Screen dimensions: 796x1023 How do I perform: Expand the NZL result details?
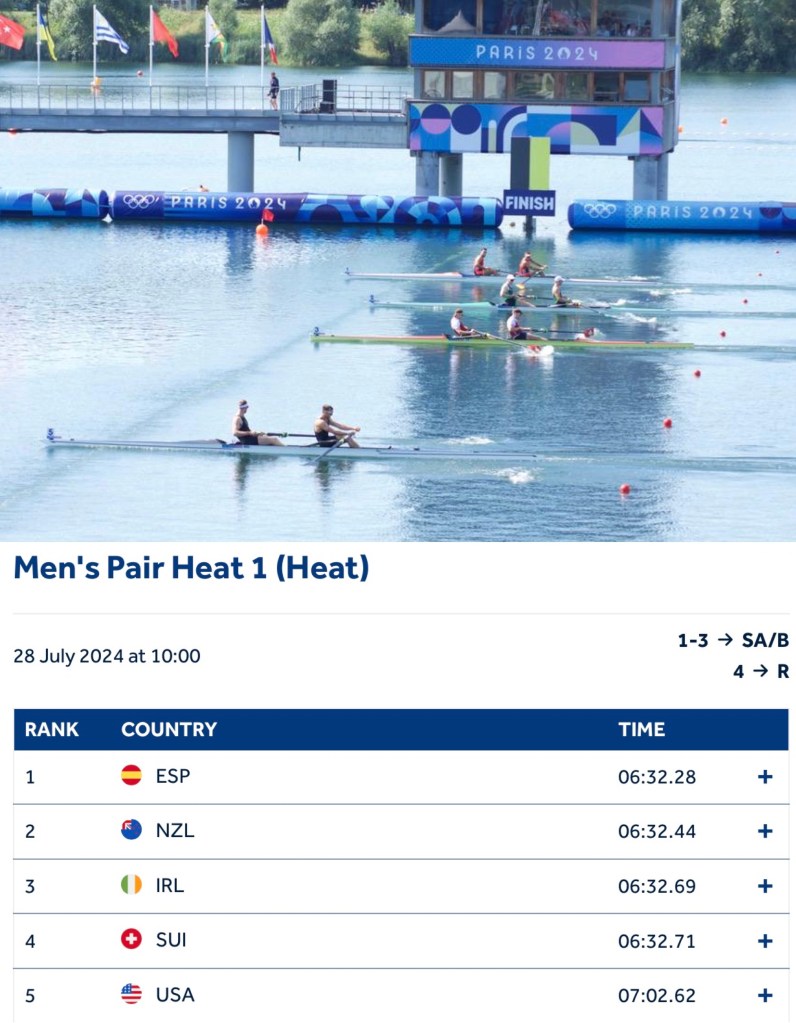click(x=765, y=831)
